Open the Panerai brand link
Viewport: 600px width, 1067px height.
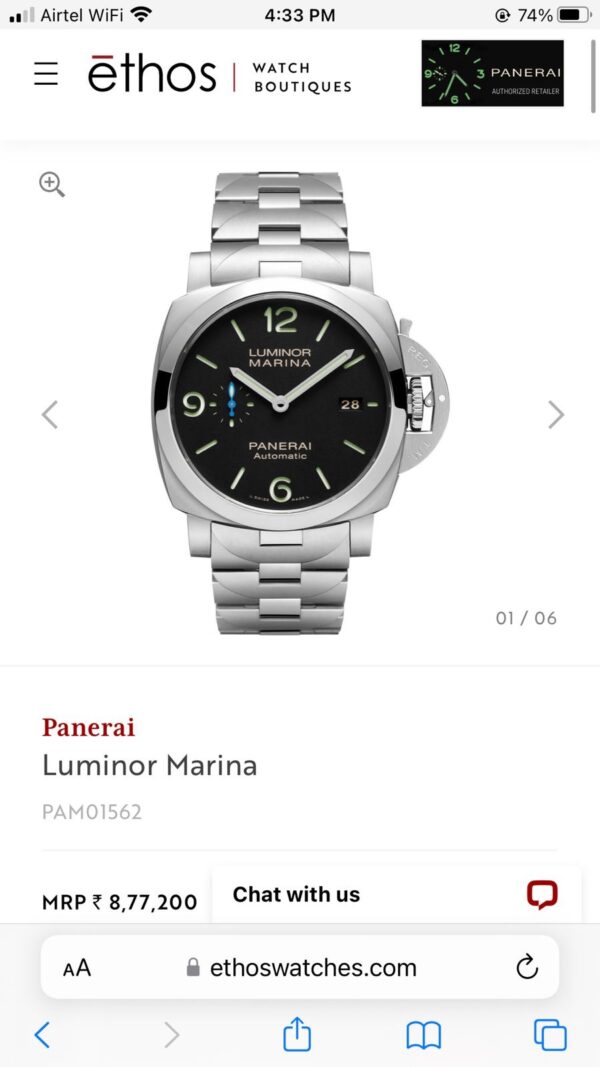click(88, 727)
